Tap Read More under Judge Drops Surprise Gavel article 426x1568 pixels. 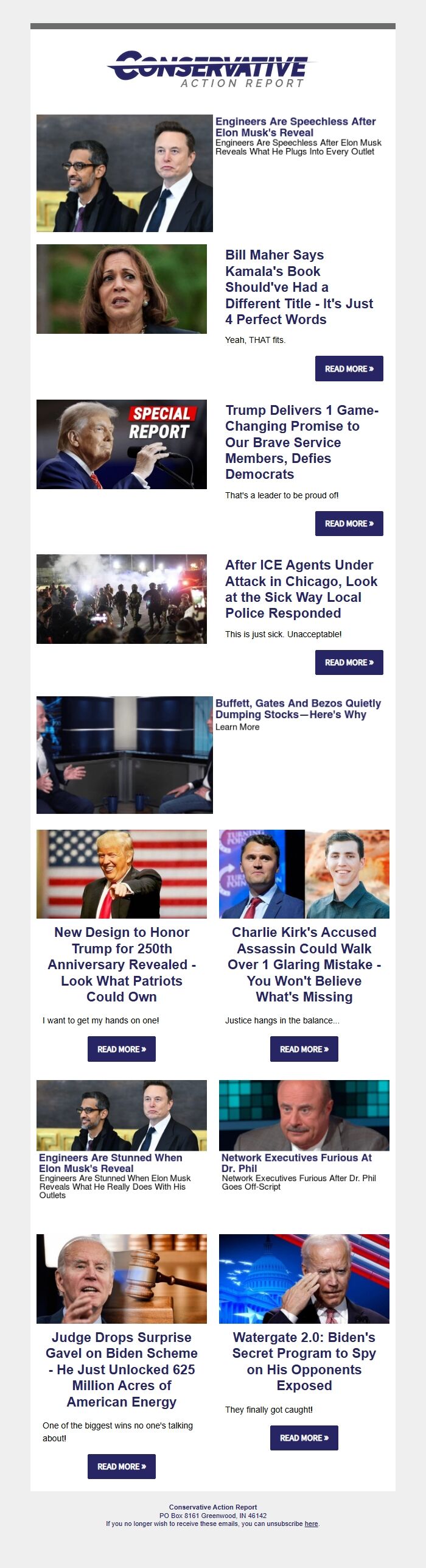[x=121, y=1466]
